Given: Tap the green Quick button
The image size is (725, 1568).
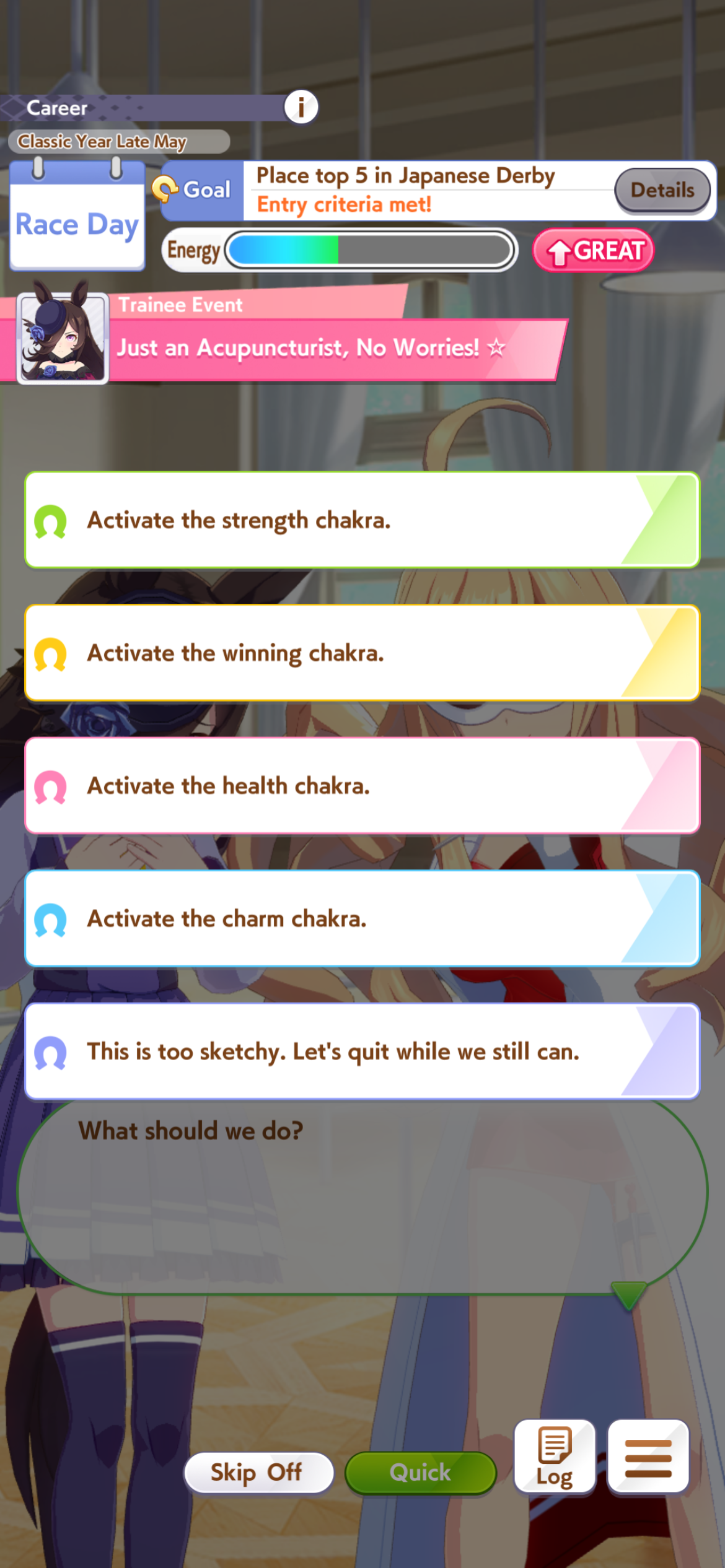Looking at the screenshot, I should [420, 1472].
